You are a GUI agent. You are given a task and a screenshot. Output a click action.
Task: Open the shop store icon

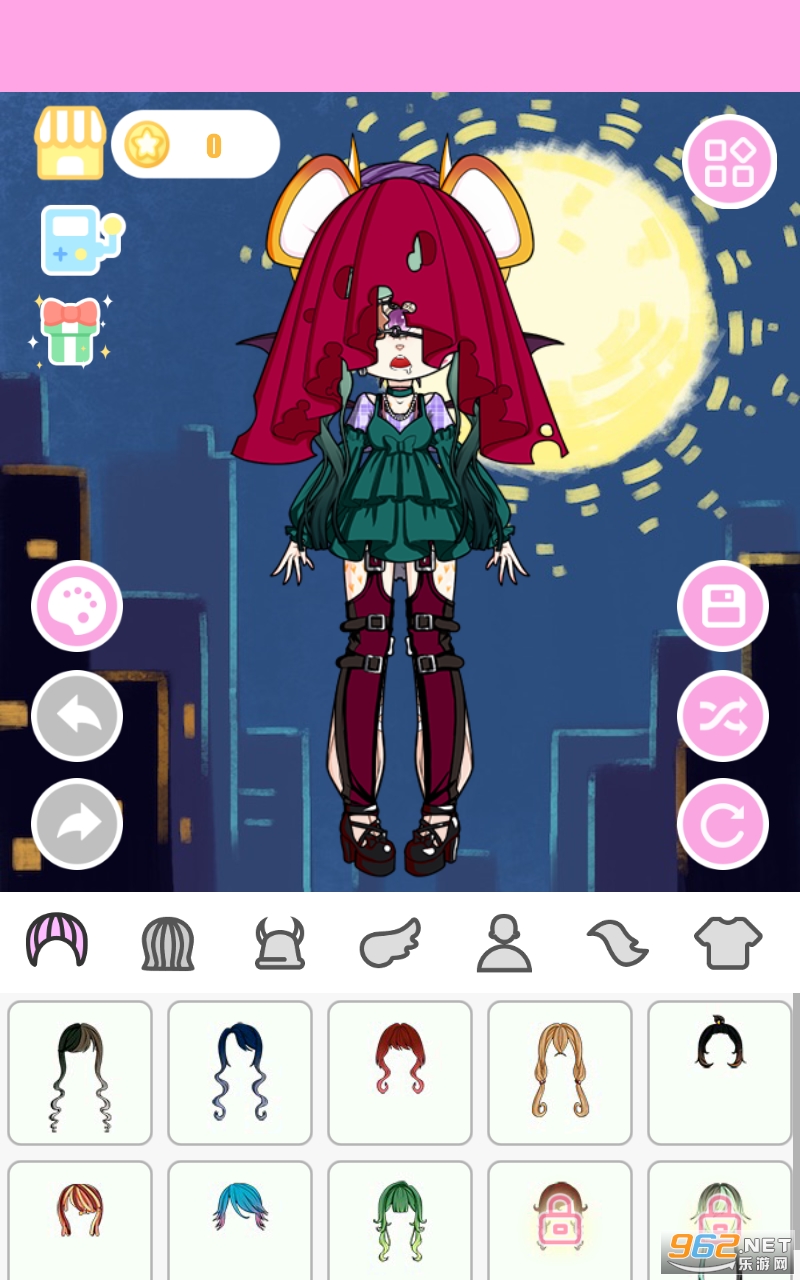tap(70, 143)
